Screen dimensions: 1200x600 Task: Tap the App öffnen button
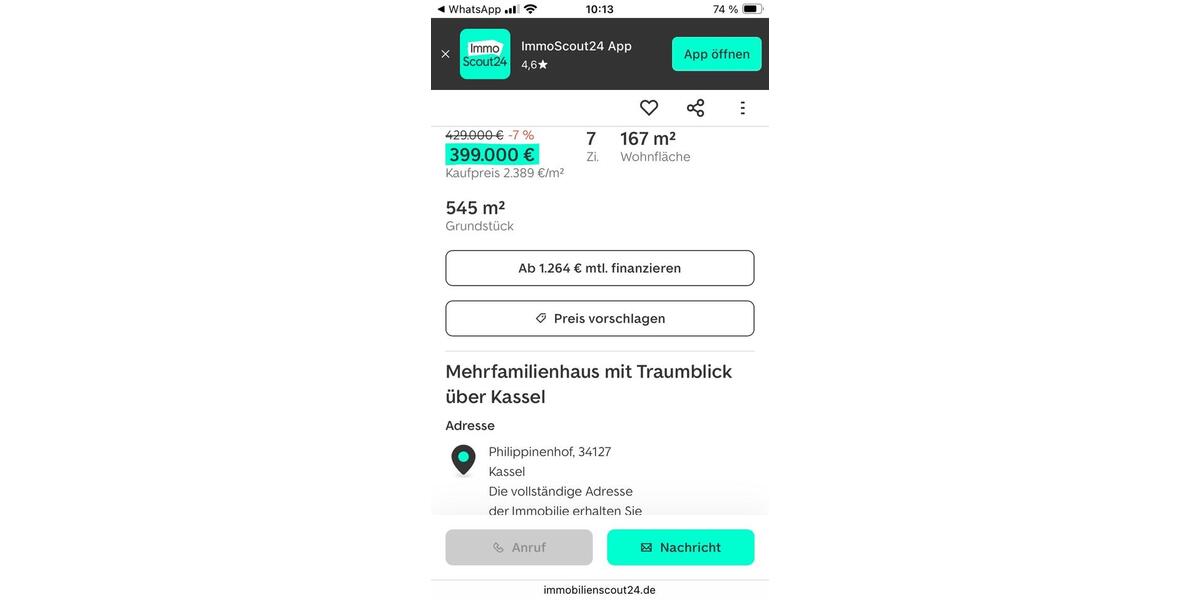pyautogui.click(x=716, y=54)
